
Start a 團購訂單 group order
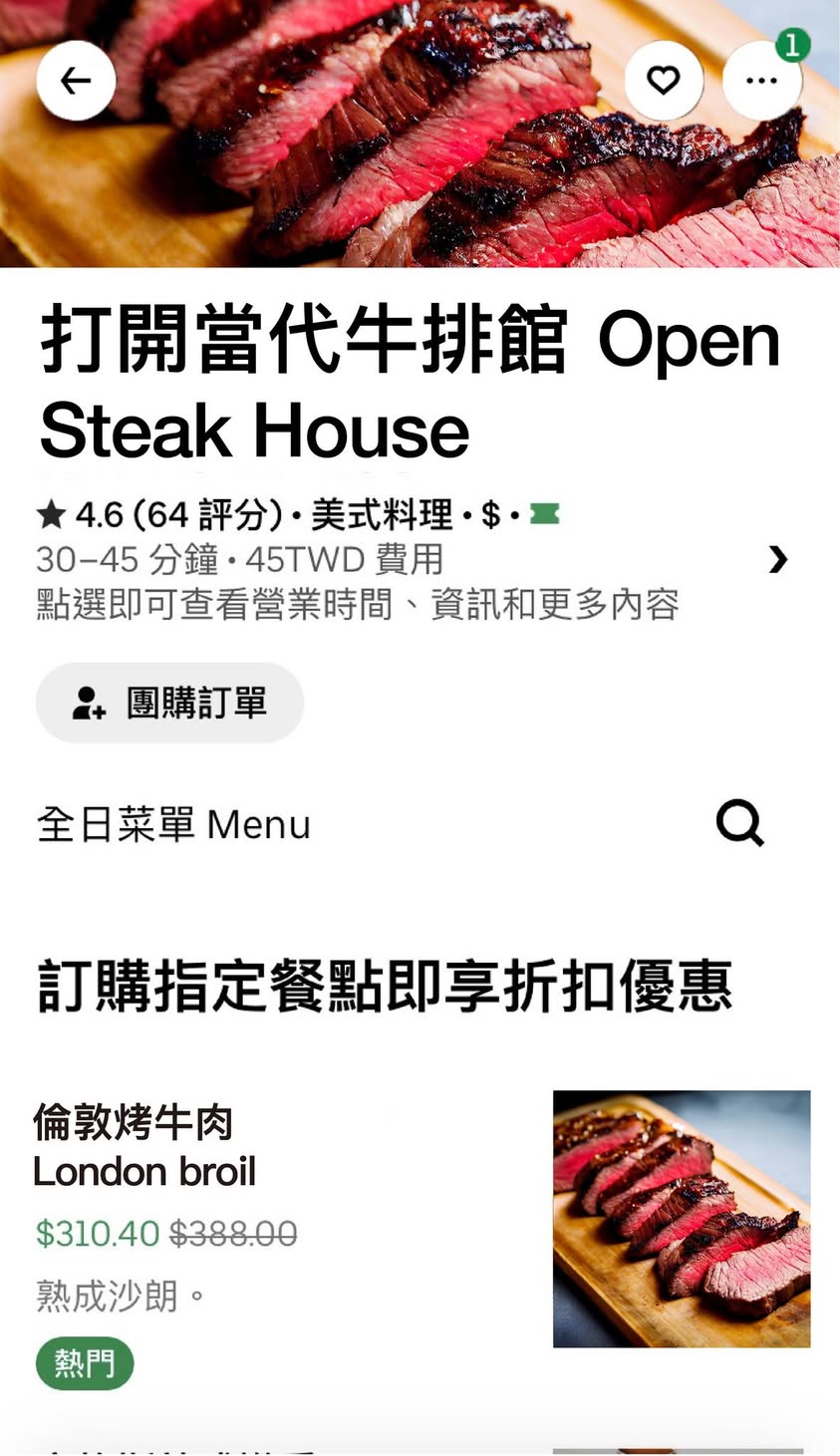pyautogui.click(x=169, y=704)
